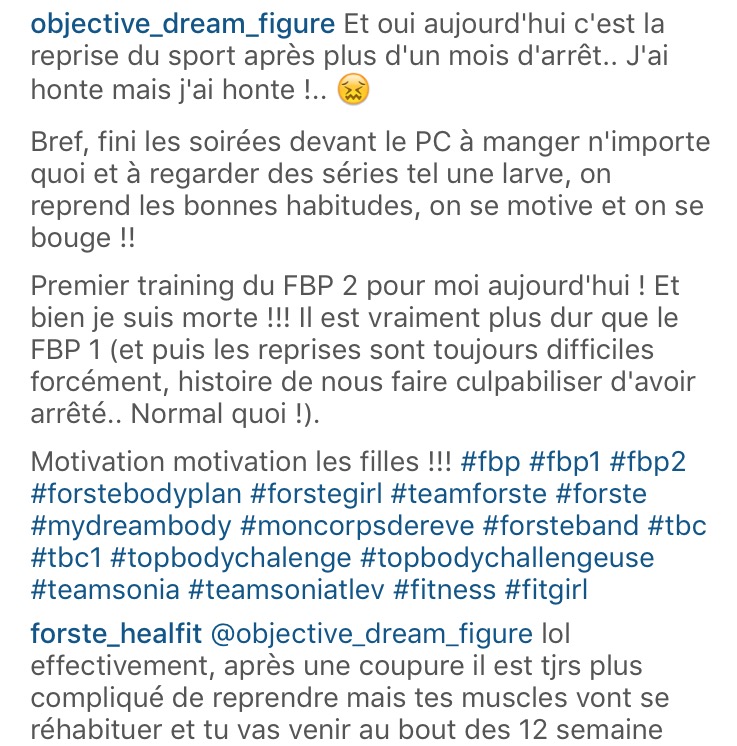
Task: Open objective_dream_figure profile from caption
Action: click(182, 24)
